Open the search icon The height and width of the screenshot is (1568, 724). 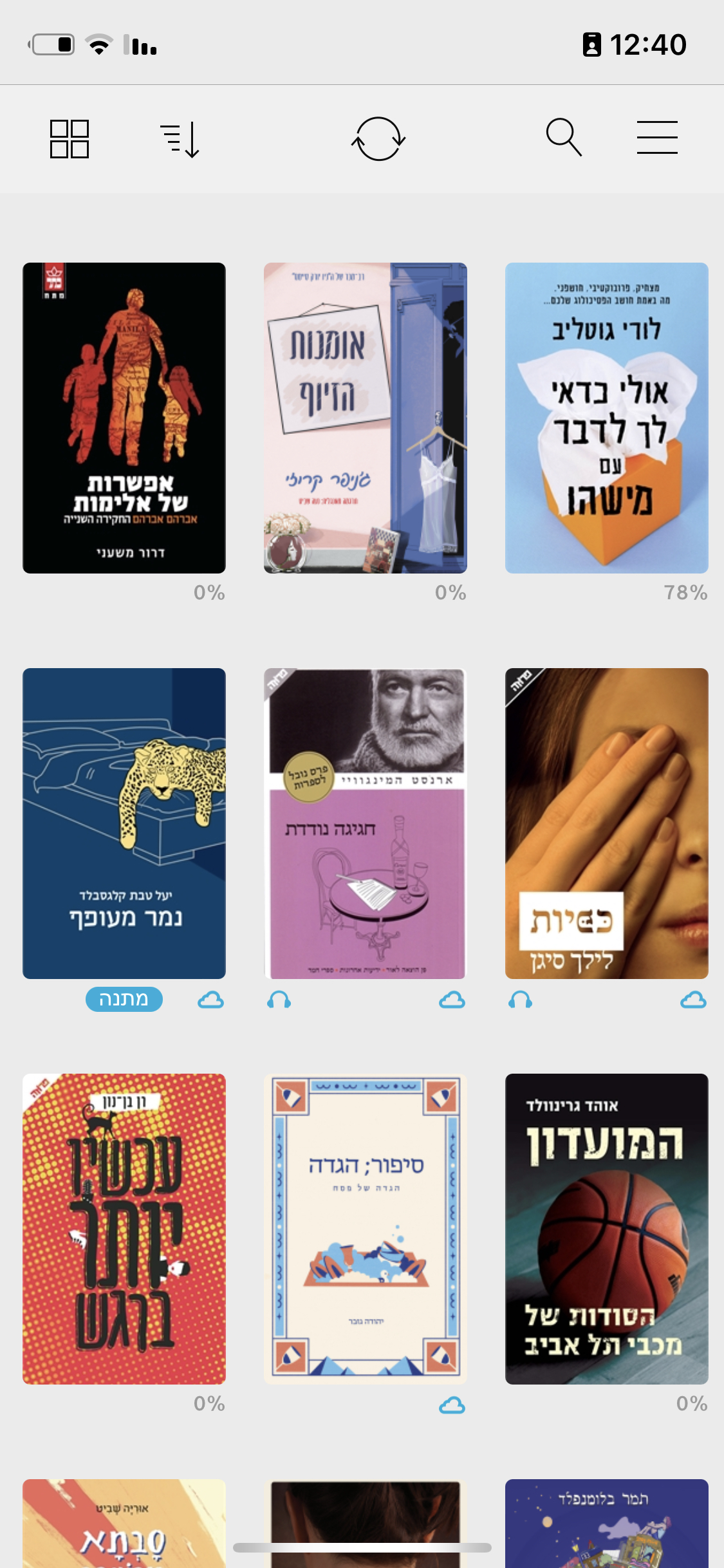point(564,137)
